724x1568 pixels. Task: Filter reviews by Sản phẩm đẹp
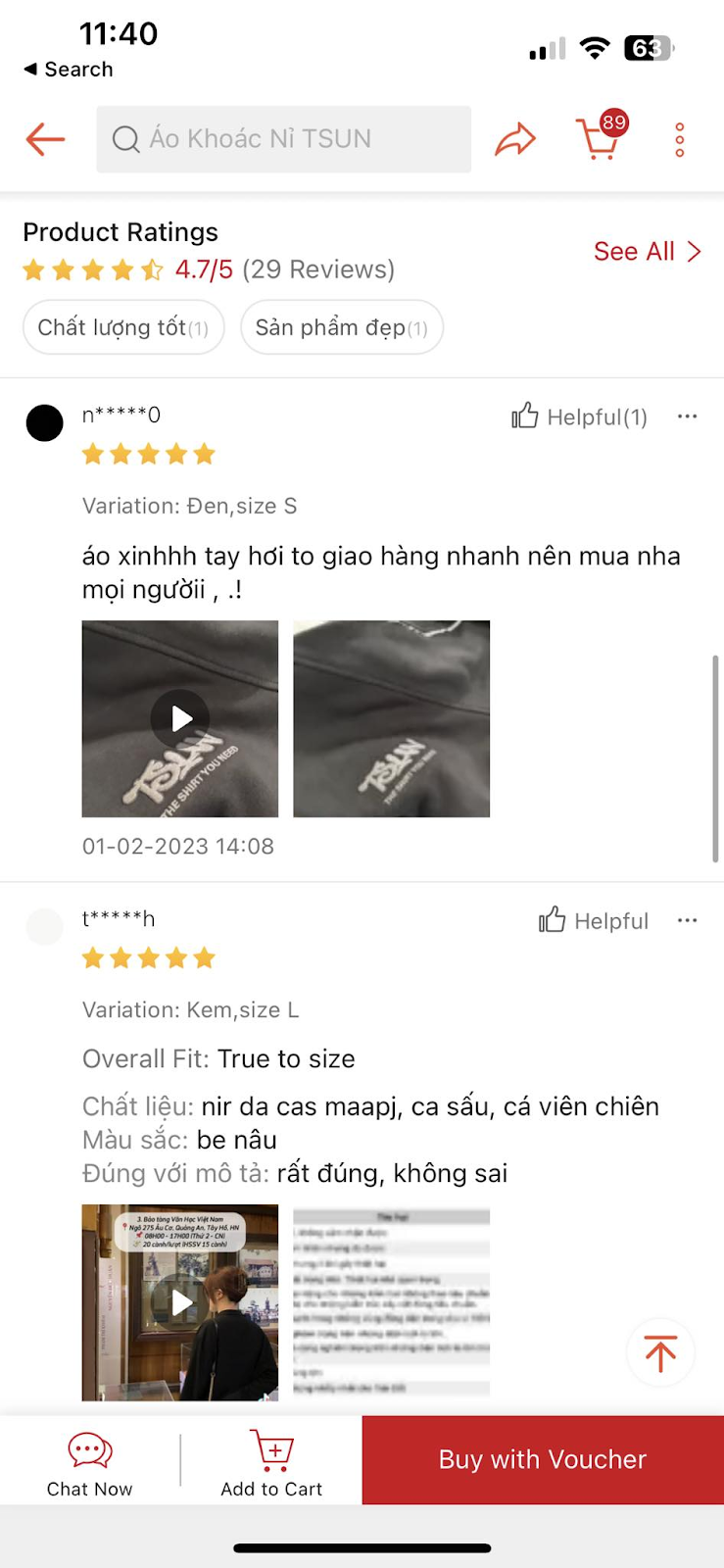341,327
